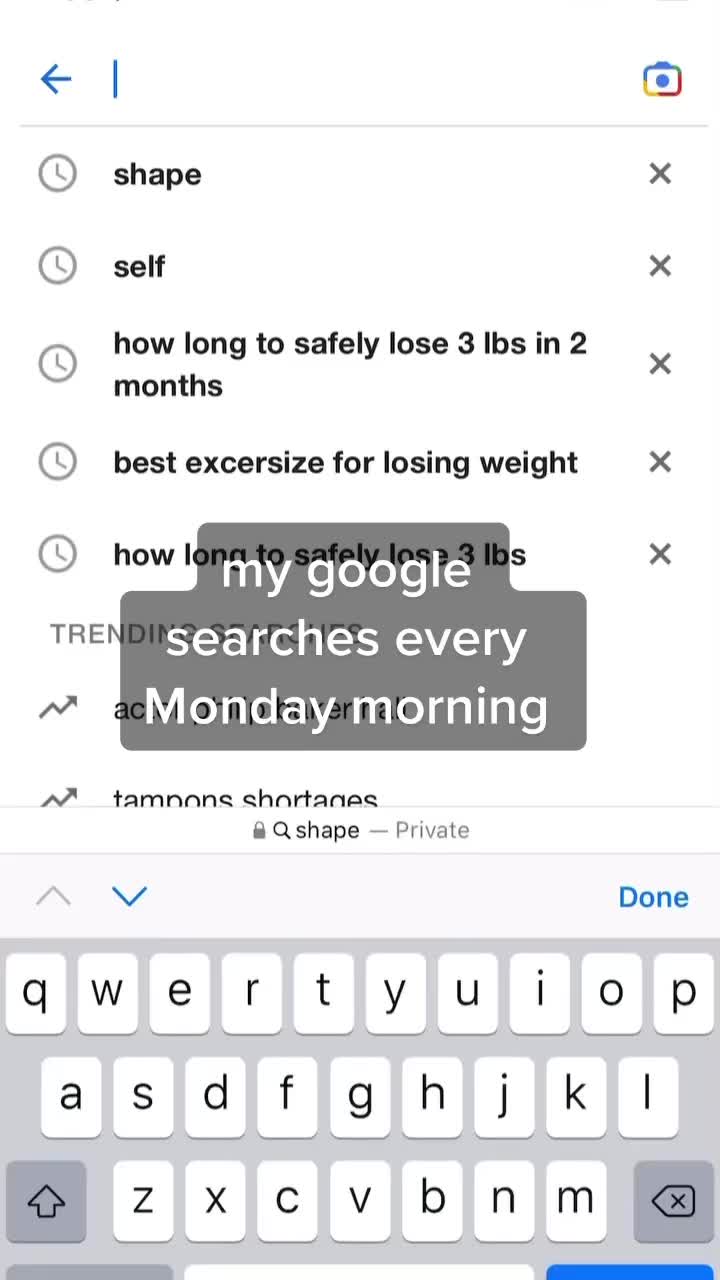Open 'best excersize for losing weight' search

pos(345,462)
